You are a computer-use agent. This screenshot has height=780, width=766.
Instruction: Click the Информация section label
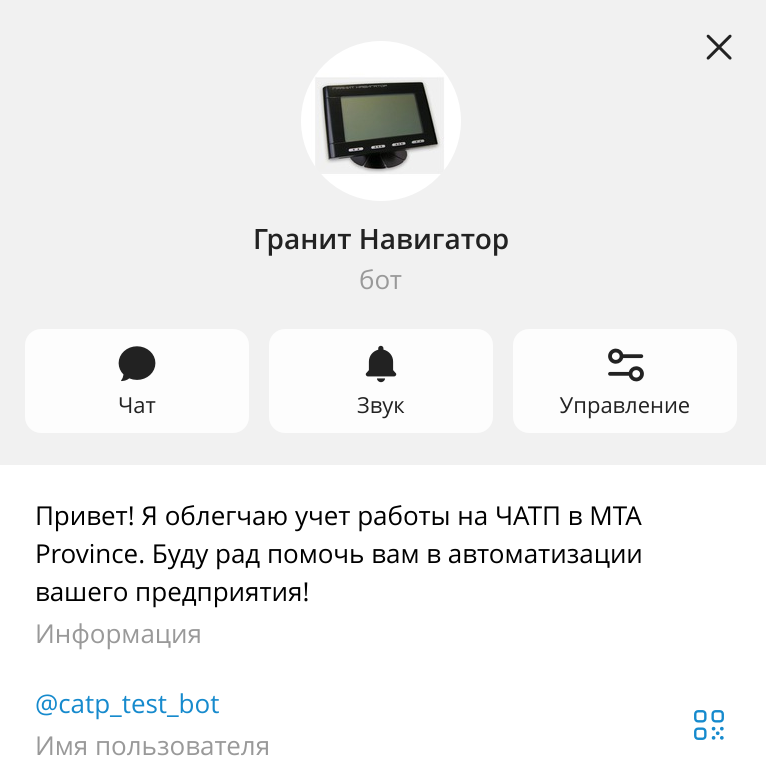(118, 634)
